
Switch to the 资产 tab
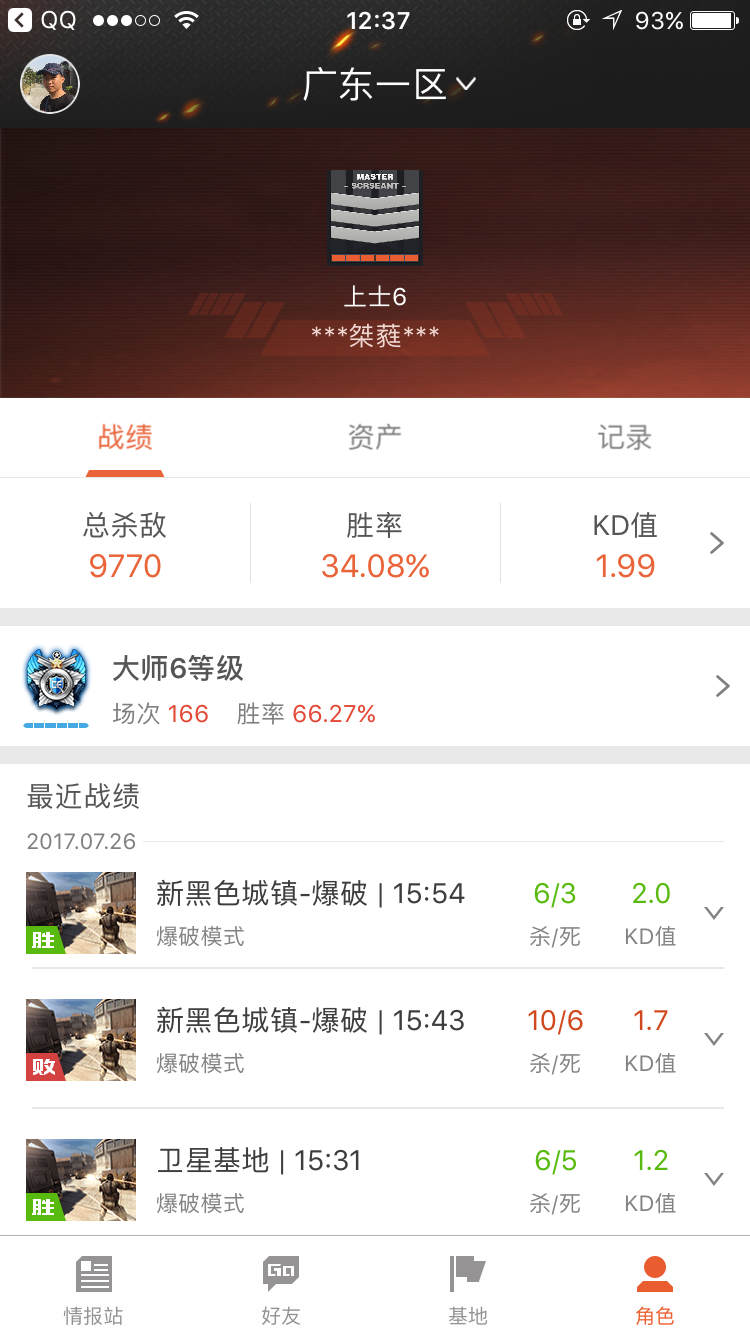pos(375,437)
